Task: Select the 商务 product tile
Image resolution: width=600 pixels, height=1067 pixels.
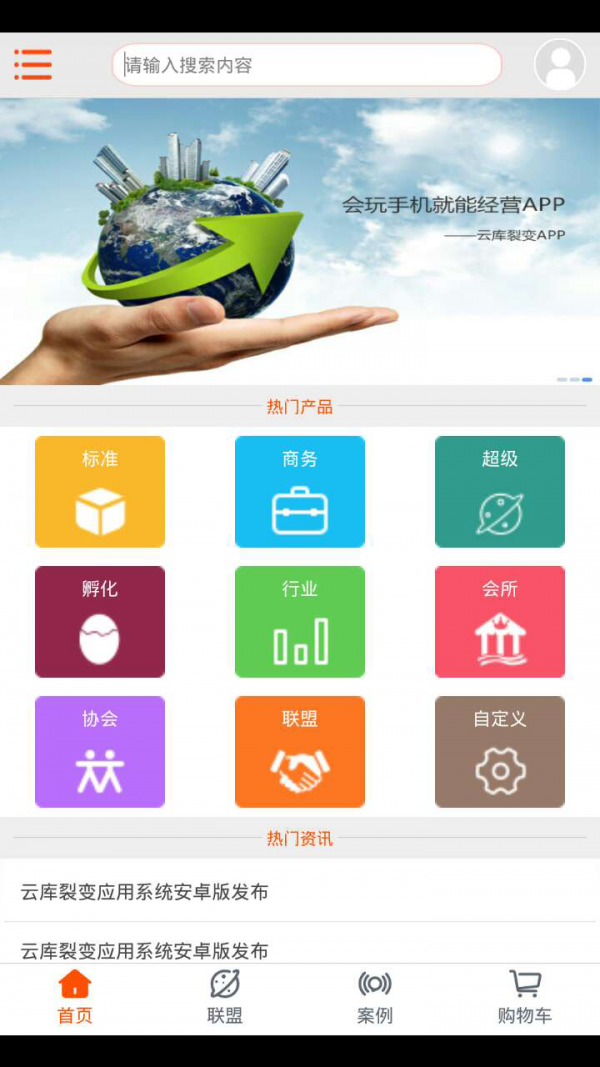Action: 300,491
